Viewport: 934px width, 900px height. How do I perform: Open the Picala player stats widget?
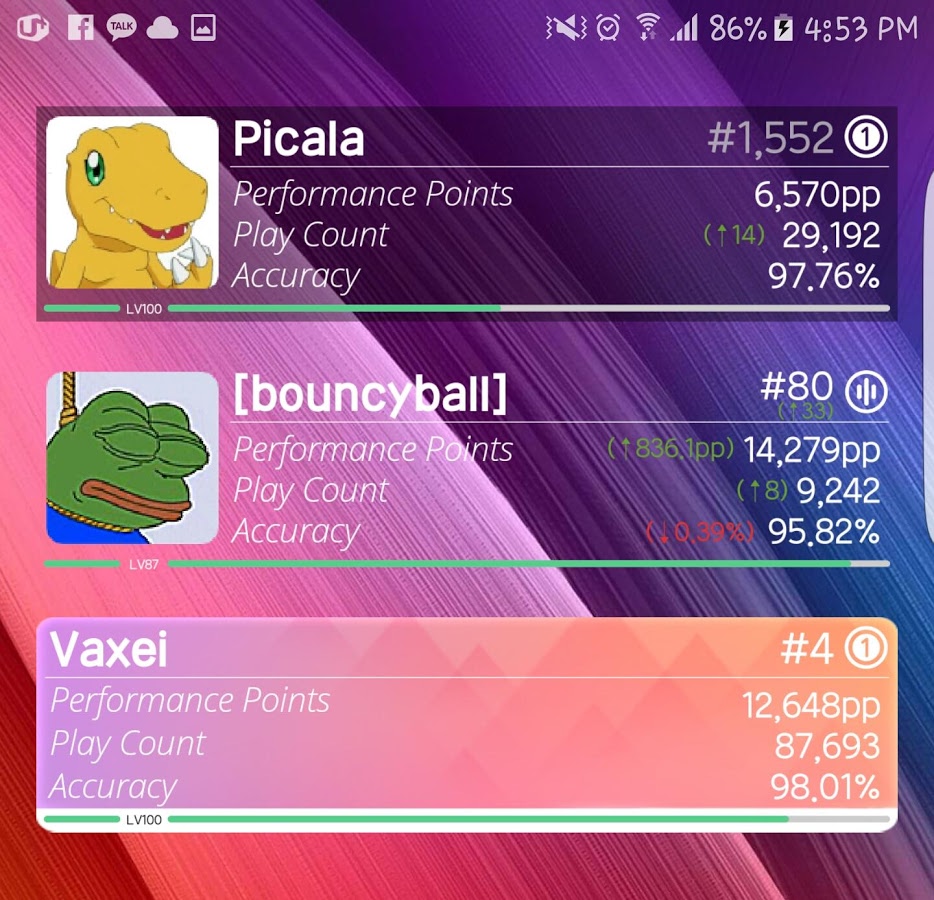(x=466, y=214)
